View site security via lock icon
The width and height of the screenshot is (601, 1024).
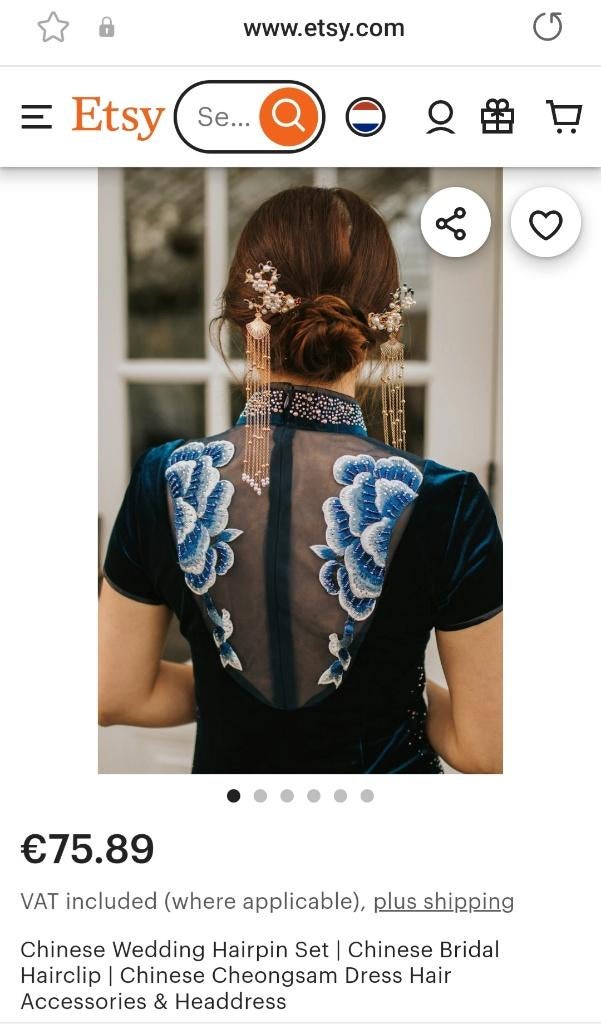click(106, 27)
